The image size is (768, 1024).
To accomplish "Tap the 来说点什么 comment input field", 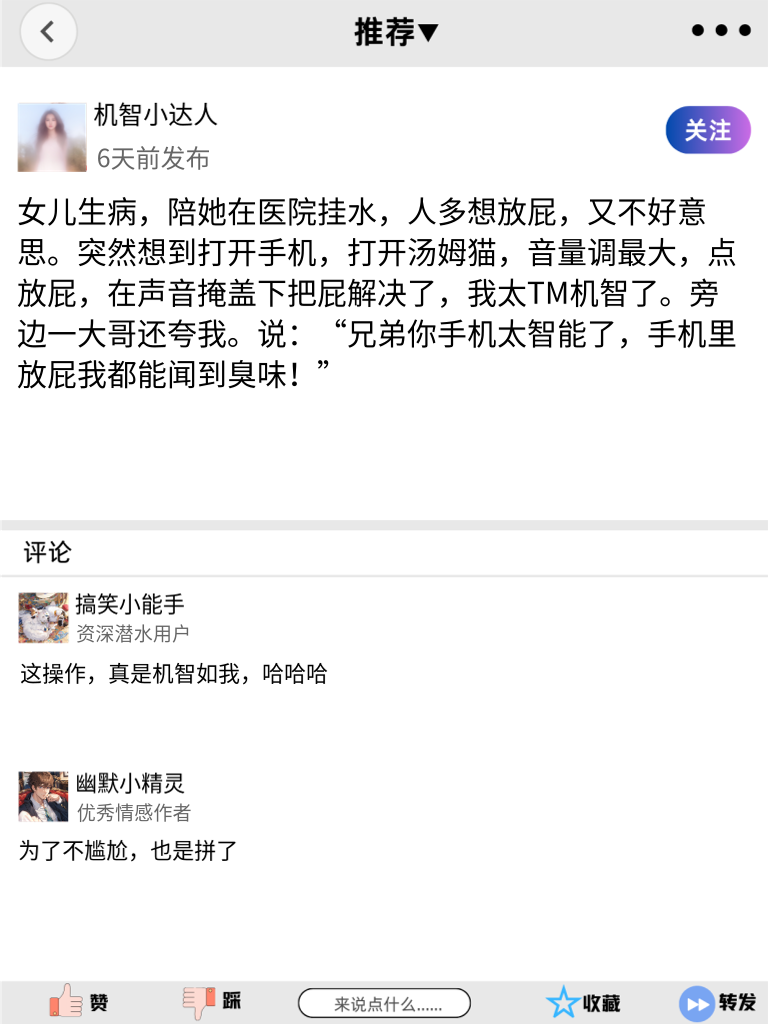I will coord(385,1002).
